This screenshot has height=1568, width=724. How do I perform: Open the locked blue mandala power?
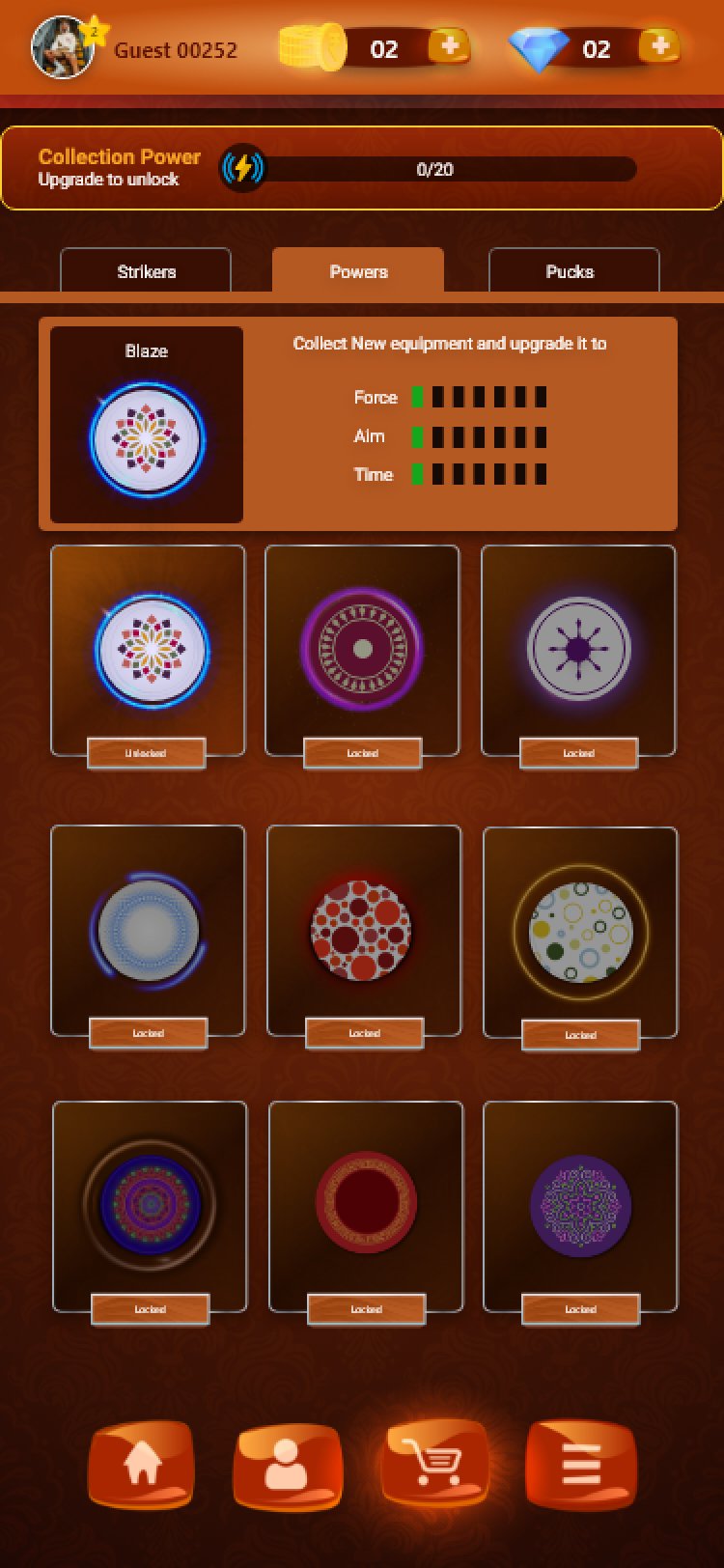tap(150, 1205)
